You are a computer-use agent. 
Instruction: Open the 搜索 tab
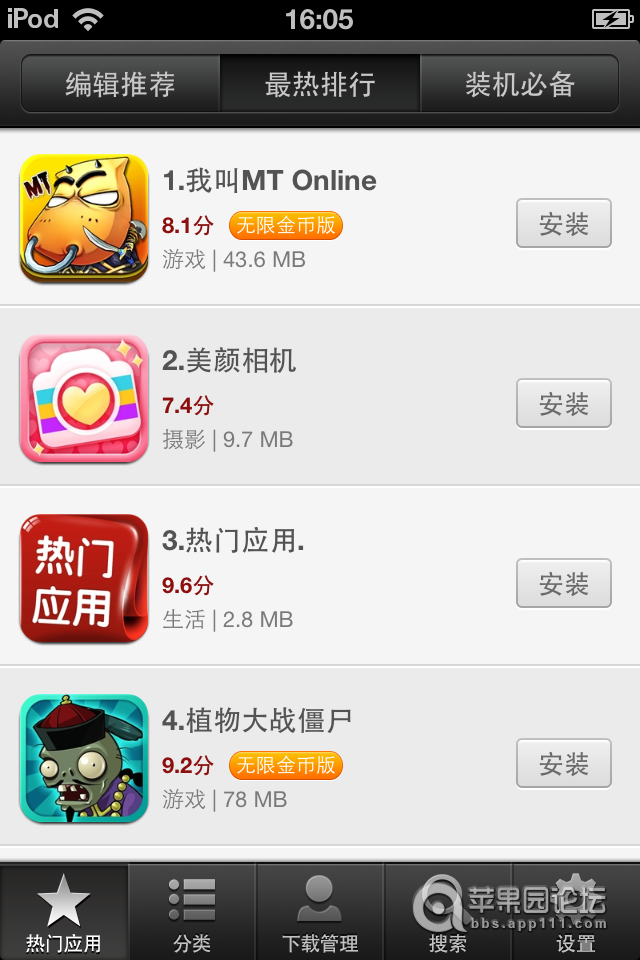pos(447,914)
